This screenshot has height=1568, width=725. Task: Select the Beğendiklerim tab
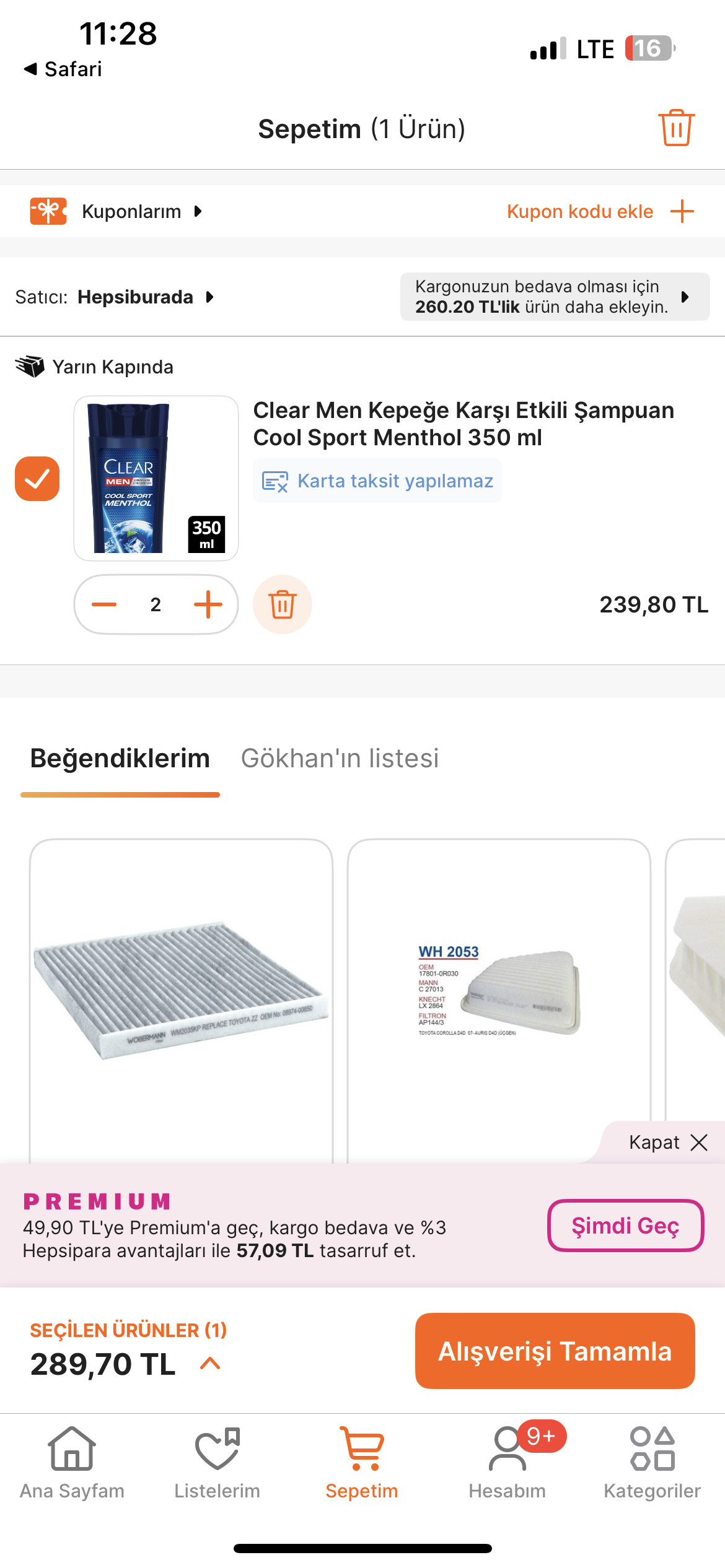120,759
